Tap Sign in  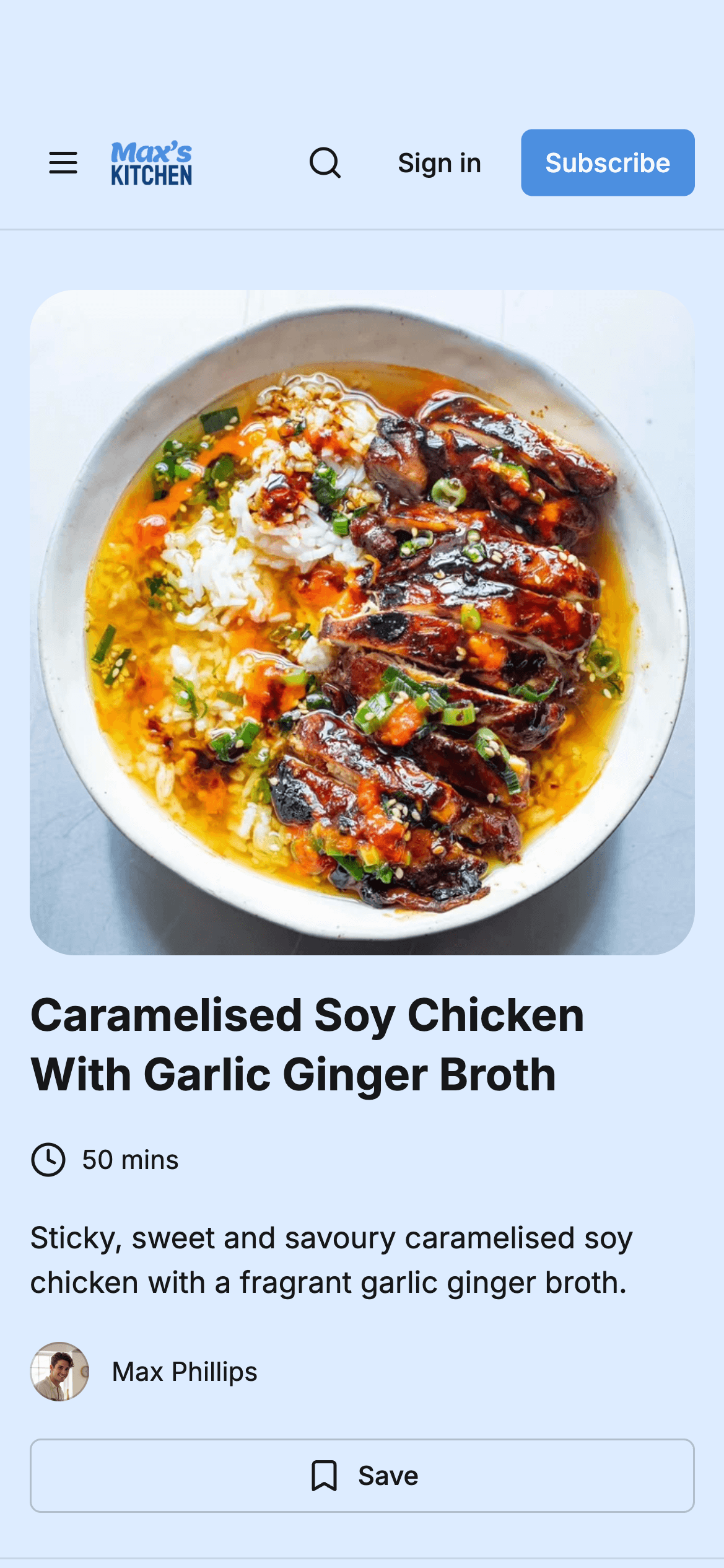coord(439,163)
